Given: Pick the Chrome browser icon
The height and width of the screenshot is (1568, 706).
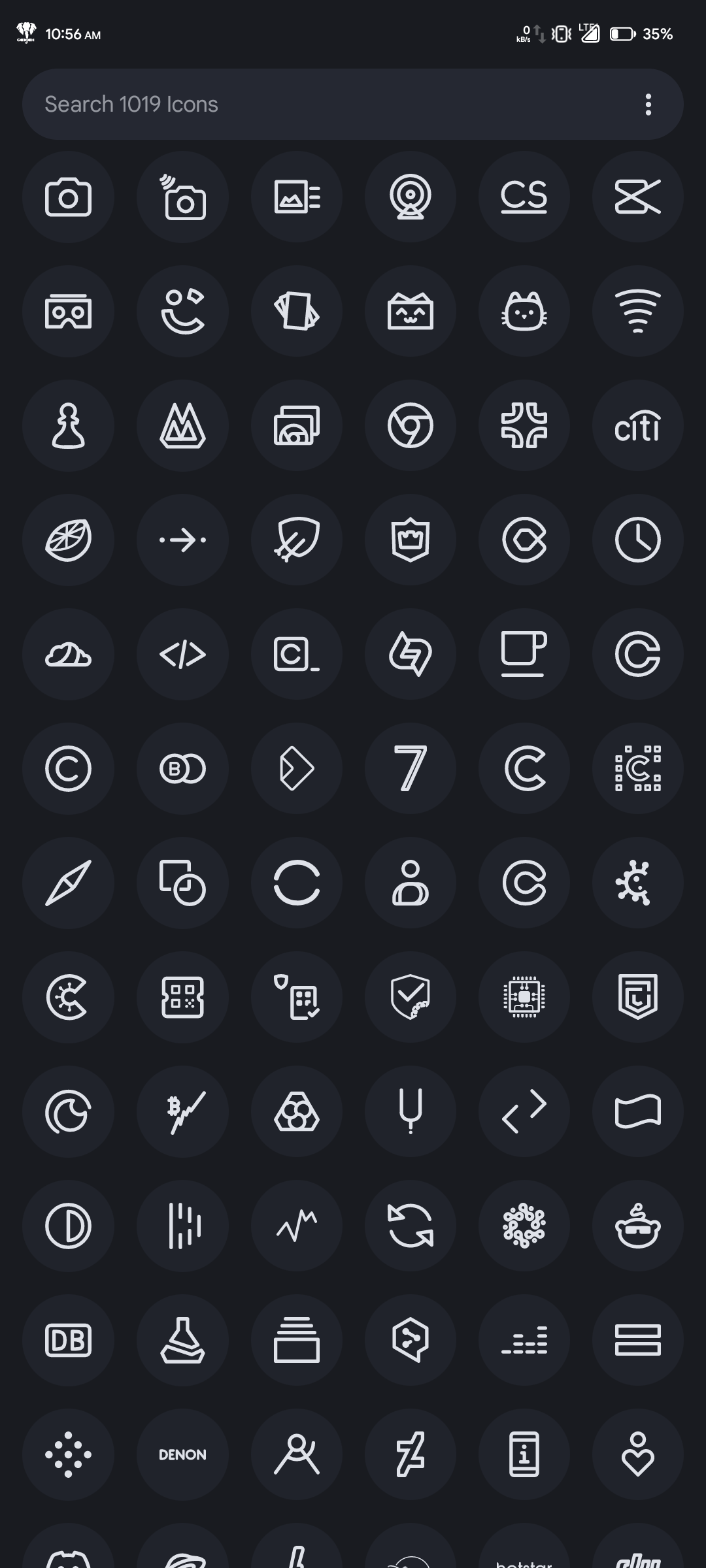Looking at the screenshot, I should tap(411, 426).
